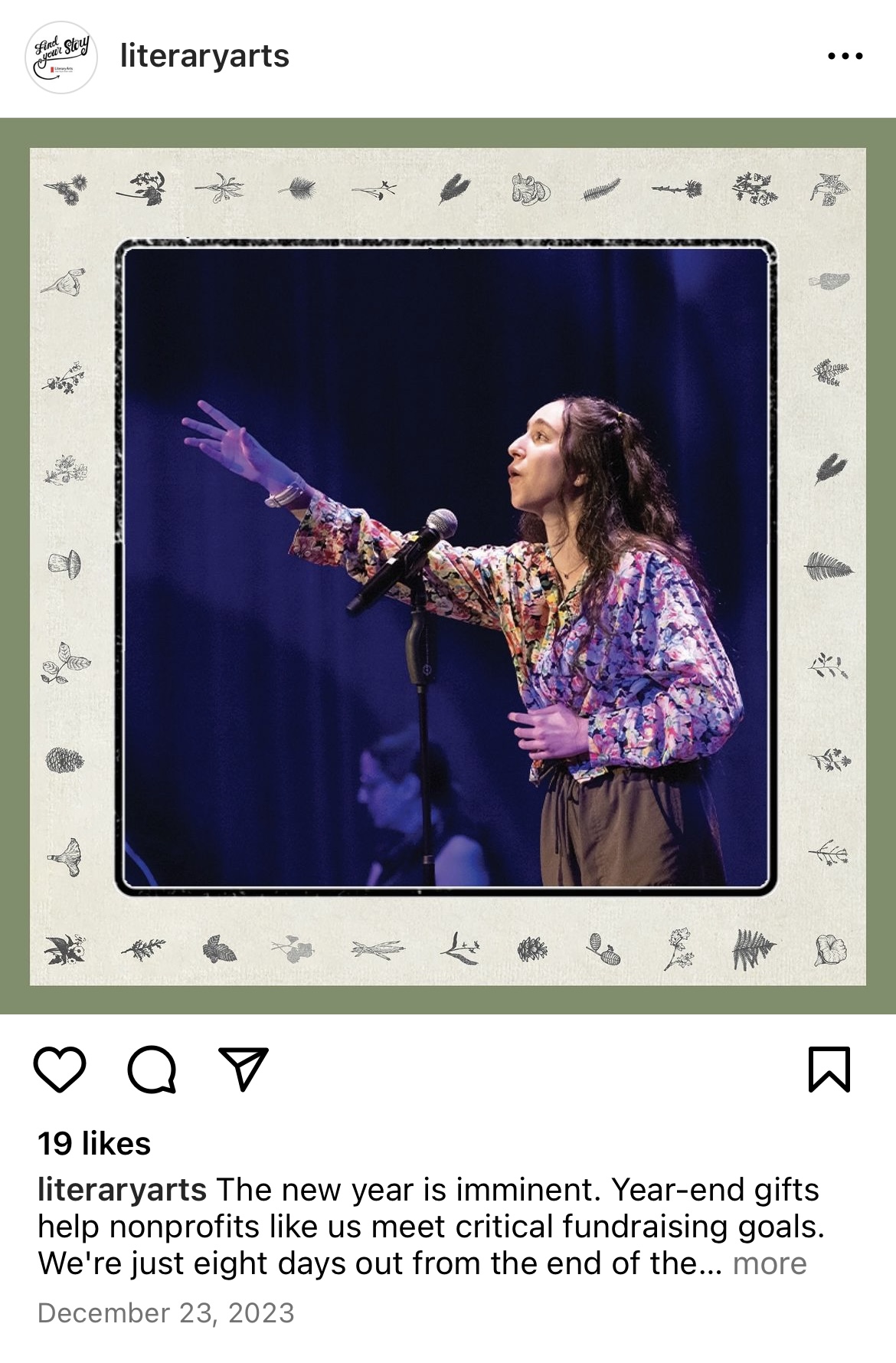Open the literaryarts username in the header

(x=204, y=56)
